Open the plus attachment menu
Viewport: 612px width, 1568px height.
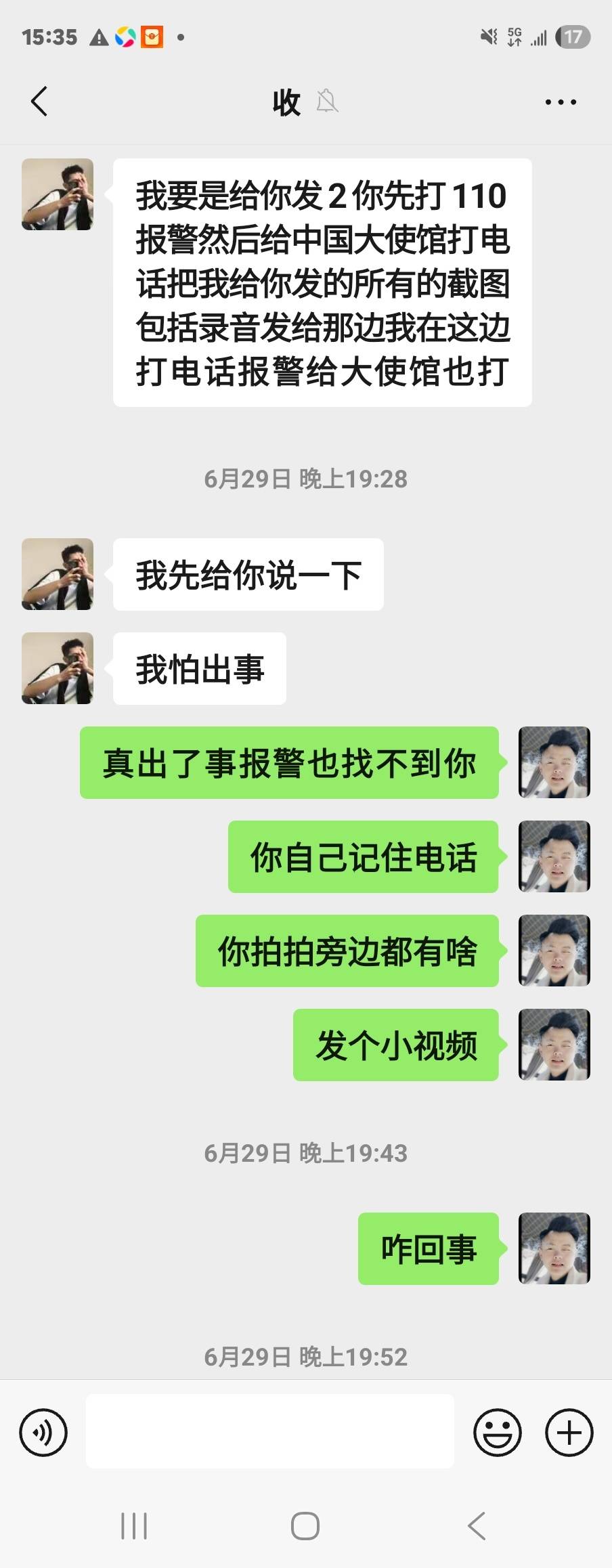pos(569,1431)
